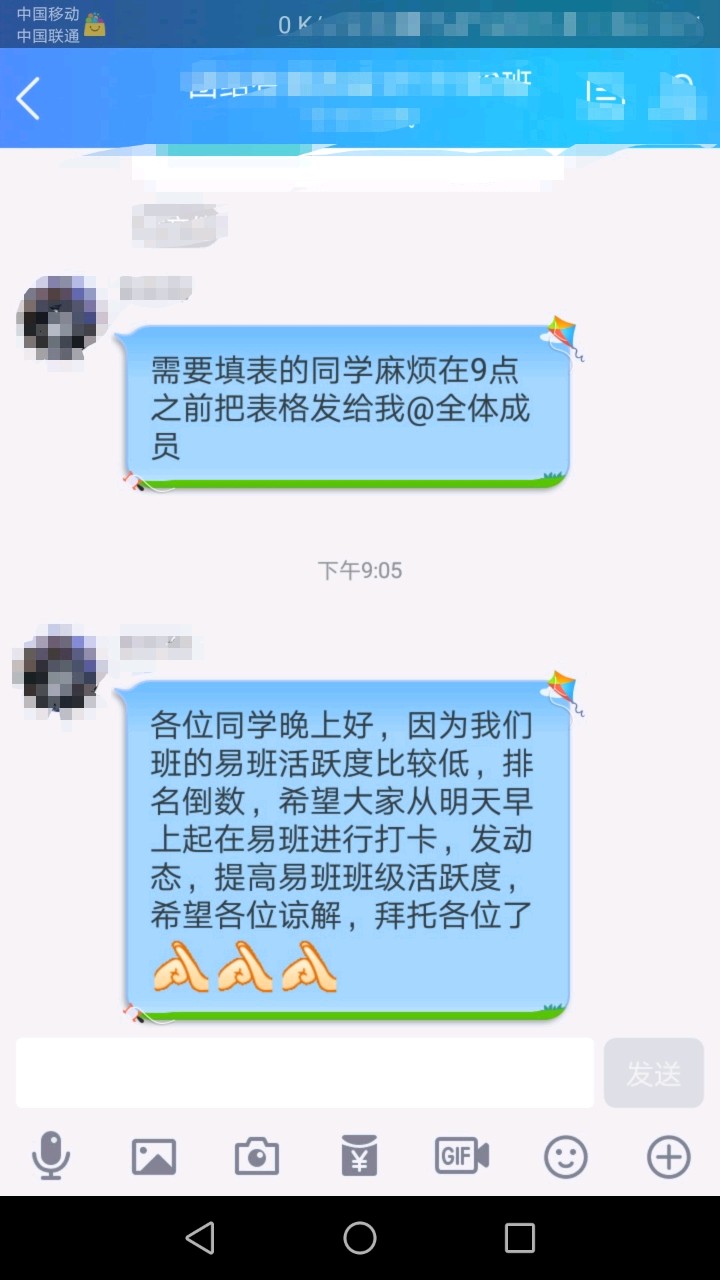
Task: Tap the message input field
Action: pyautogui.click(x=304, y=1073)
